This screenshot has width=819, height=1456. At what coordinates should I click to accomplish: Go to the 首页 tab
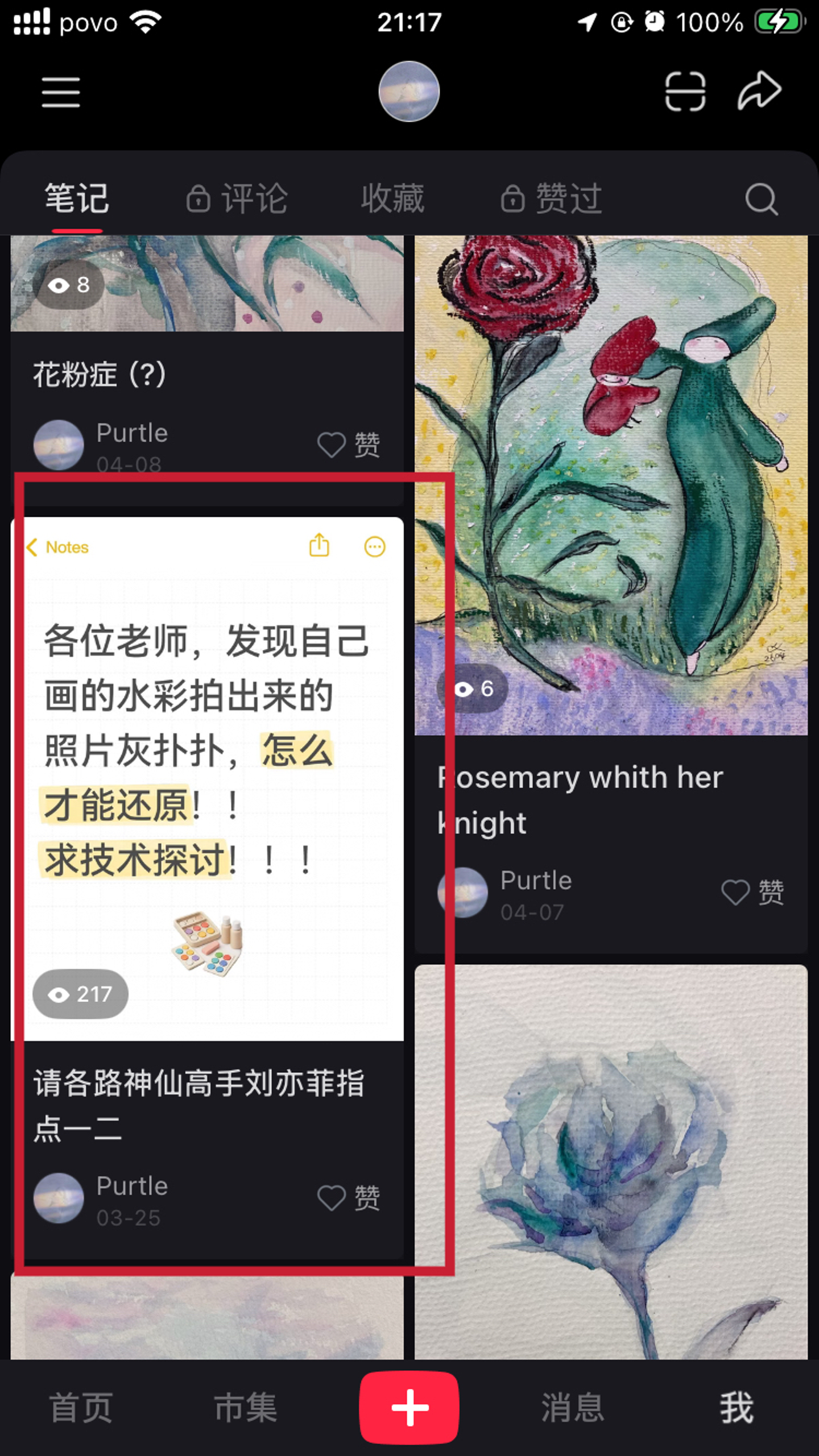[81, 1408]
